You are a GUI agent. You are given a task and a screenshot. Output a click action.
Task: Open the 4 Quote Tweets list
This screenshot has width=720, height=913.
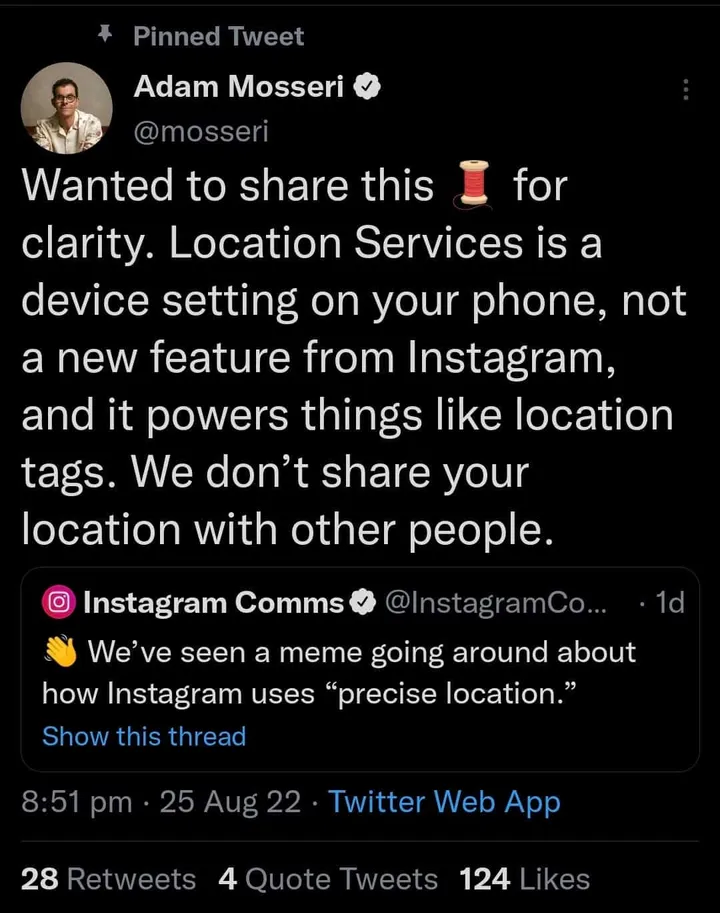pyautogui.click(x=327, y=879)
